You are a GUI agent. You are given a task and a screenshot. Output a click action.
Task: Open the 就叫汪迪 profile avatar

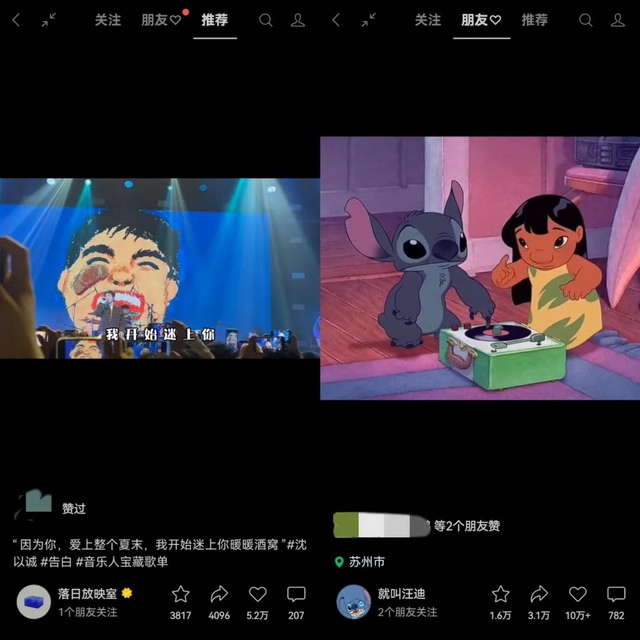click(354, 601)
